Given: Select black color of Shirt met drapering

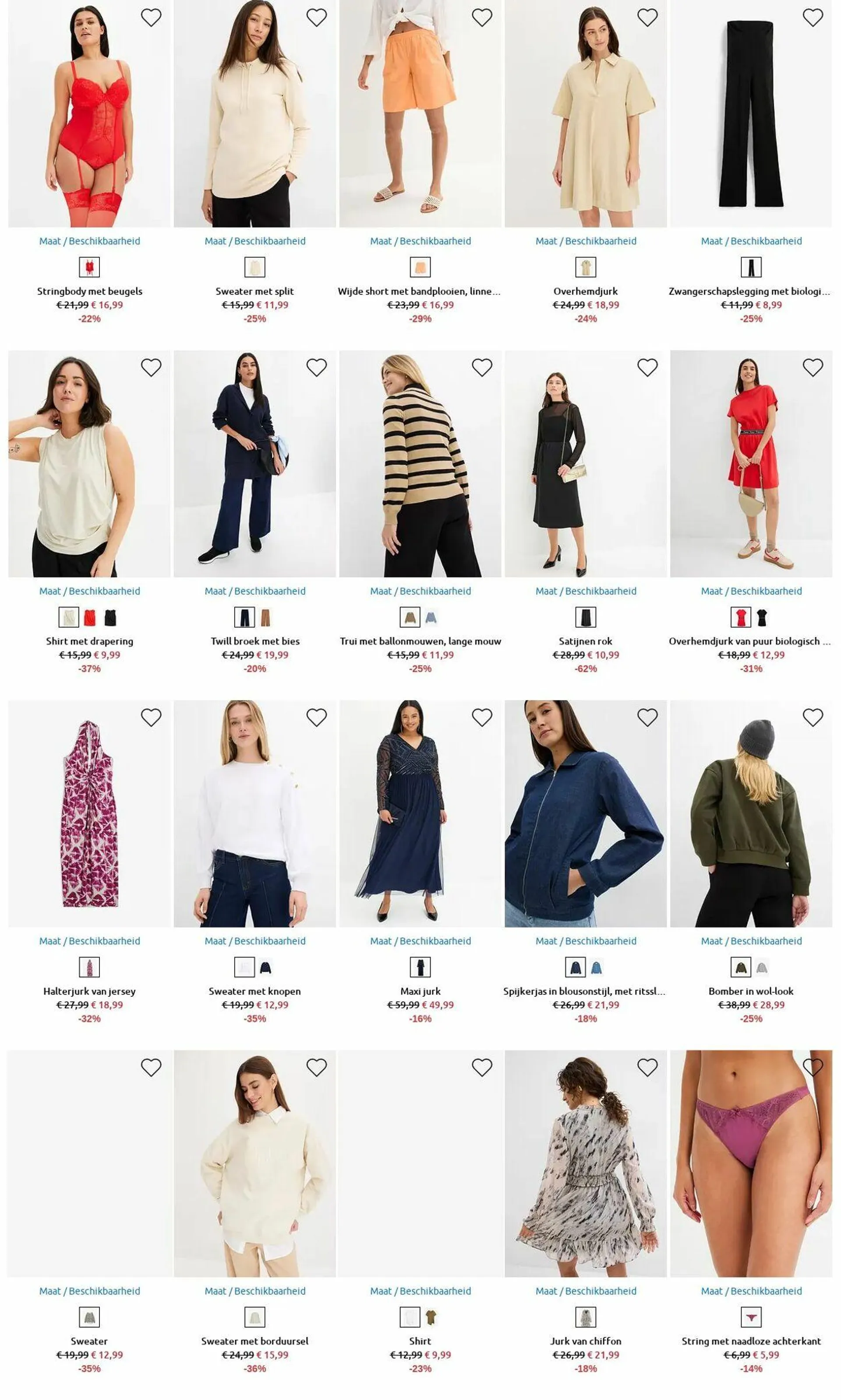Looking at the screenshot, I should (x=110, y=617).
